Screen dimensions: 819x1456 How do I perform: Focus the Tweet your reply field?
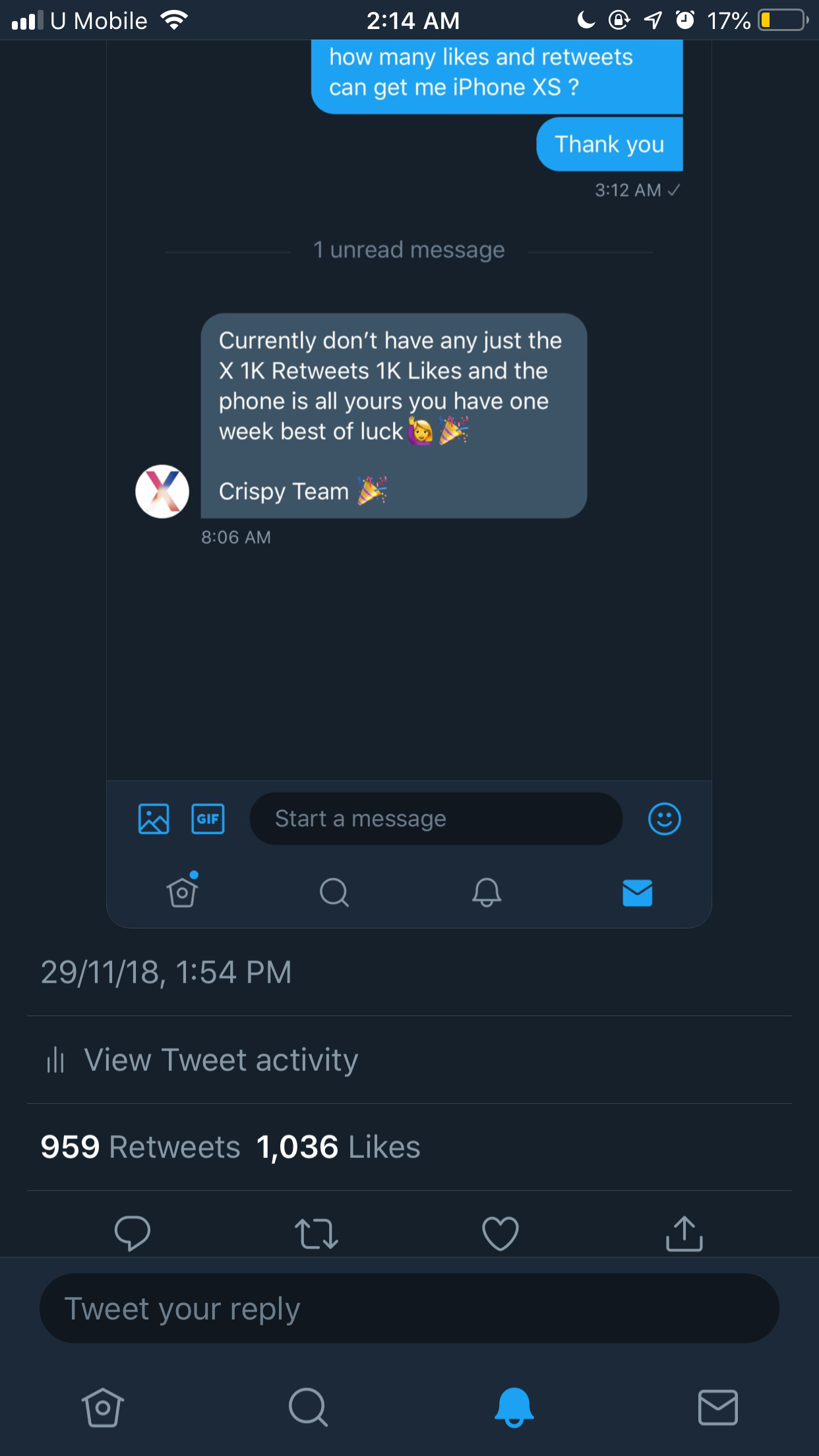[x=409, y=1309]
